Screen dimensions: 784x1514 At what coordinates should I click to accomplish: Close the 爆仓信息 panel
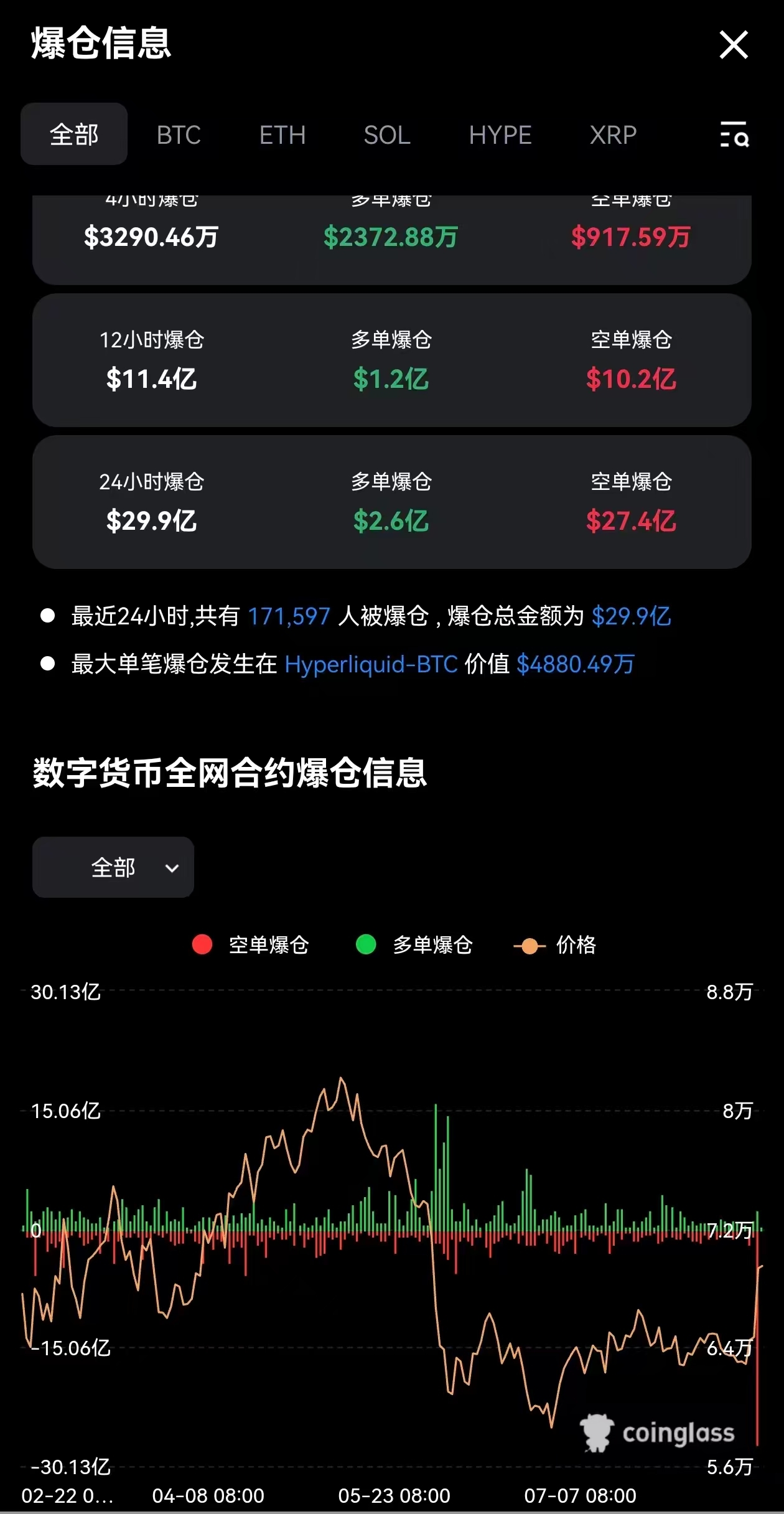734,45
